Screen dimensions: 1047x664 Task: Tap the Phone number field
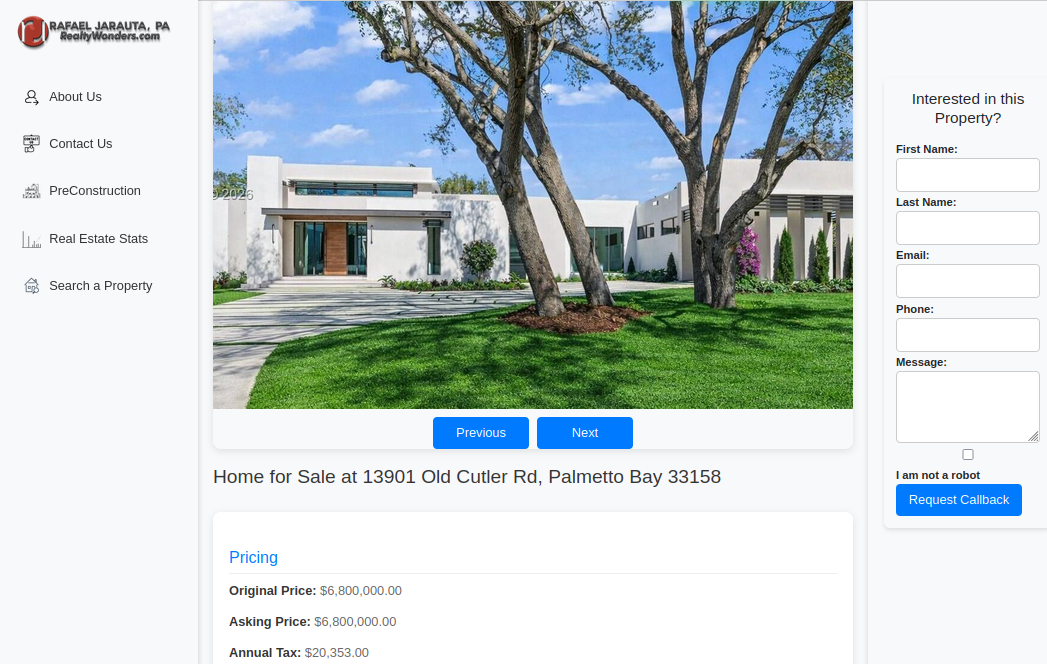click(x=967, y=335)
